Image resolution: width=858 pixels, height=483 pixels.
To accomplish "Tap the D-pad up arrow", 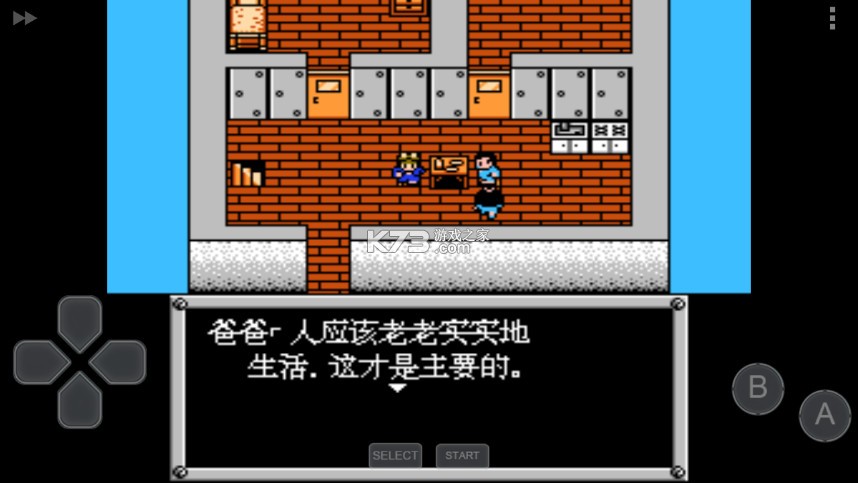I will click(x=79, y=322).
